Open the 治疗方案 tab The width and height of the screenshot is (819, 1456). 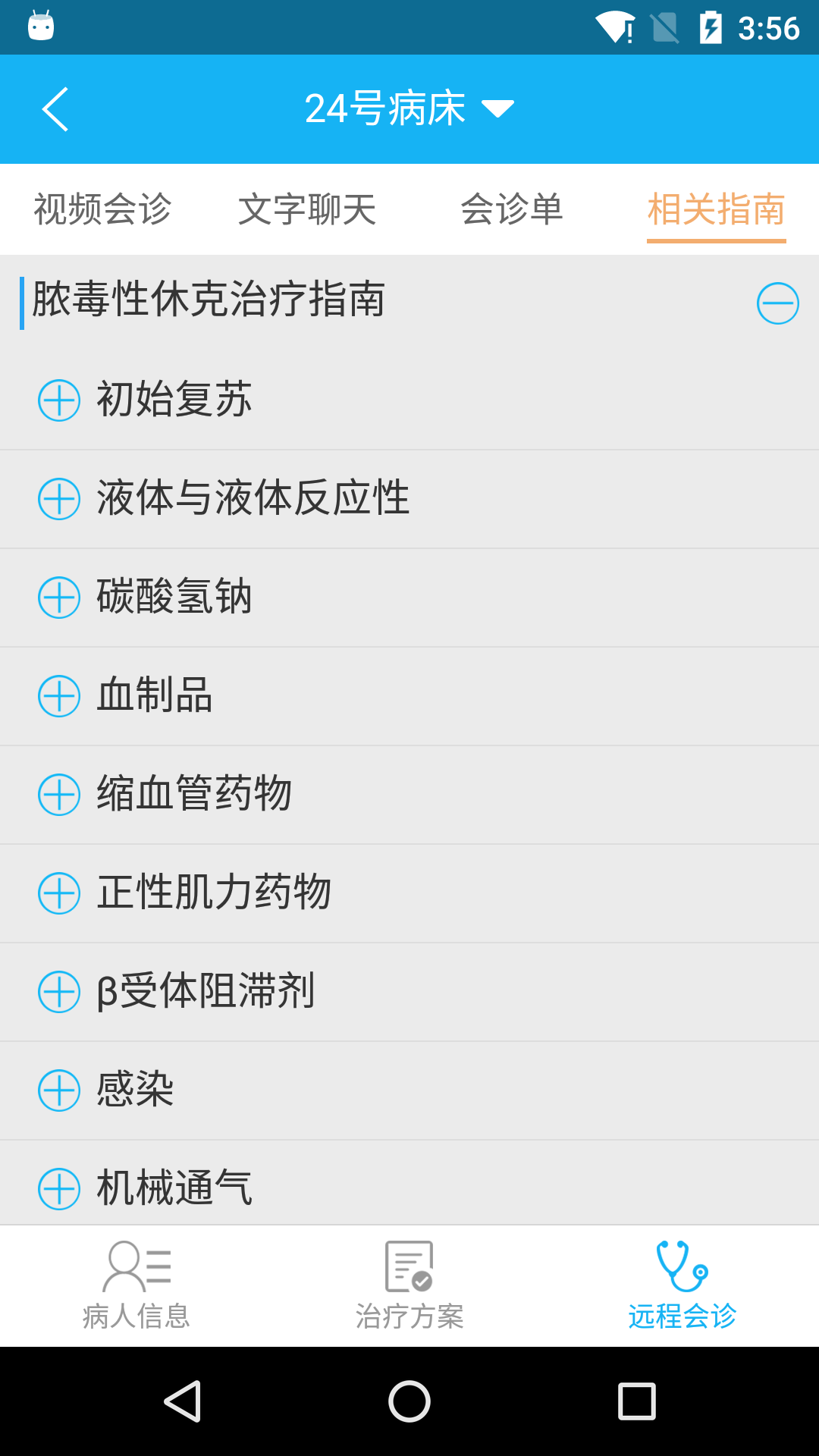pyautogui.click(x=409, y=1286)
